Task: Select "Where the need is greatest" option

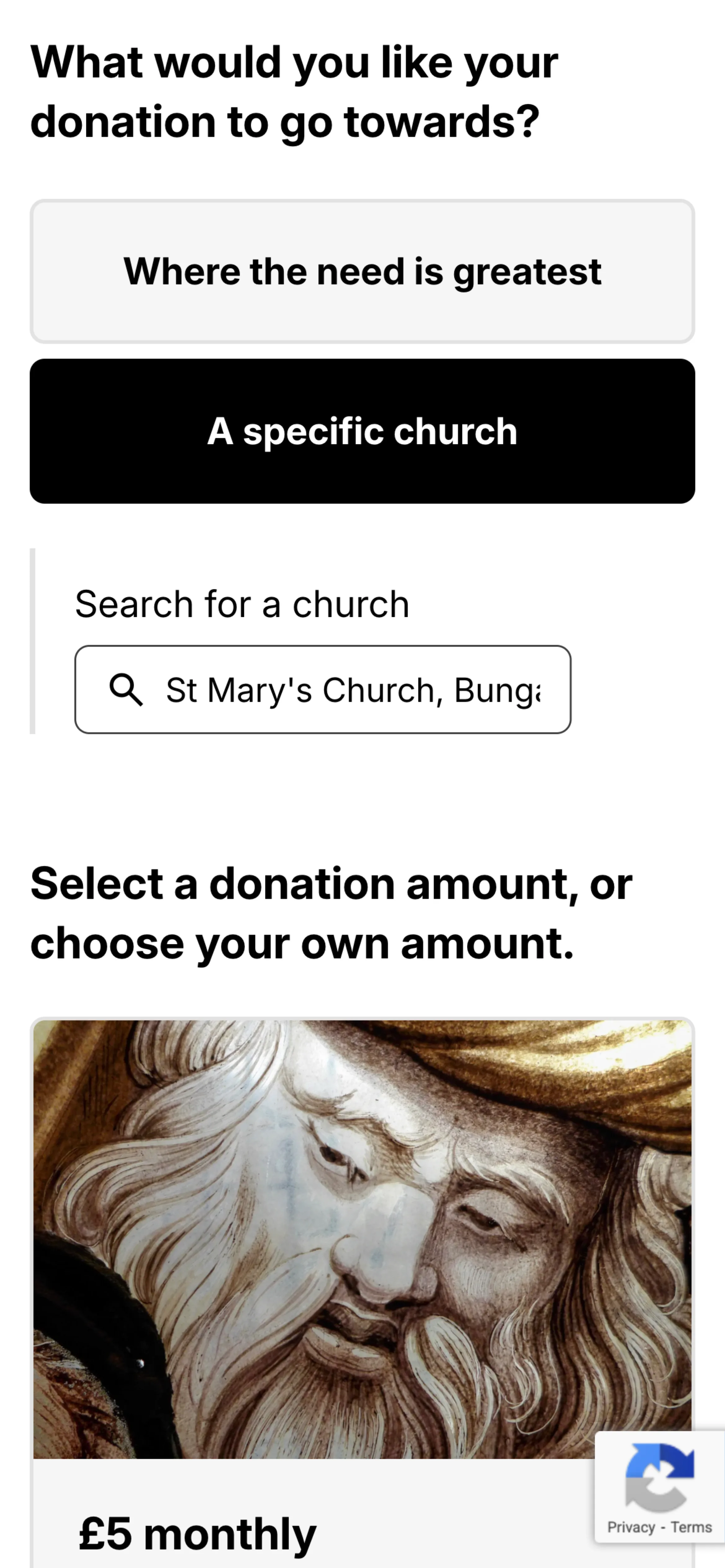Action: click(362, 272)
